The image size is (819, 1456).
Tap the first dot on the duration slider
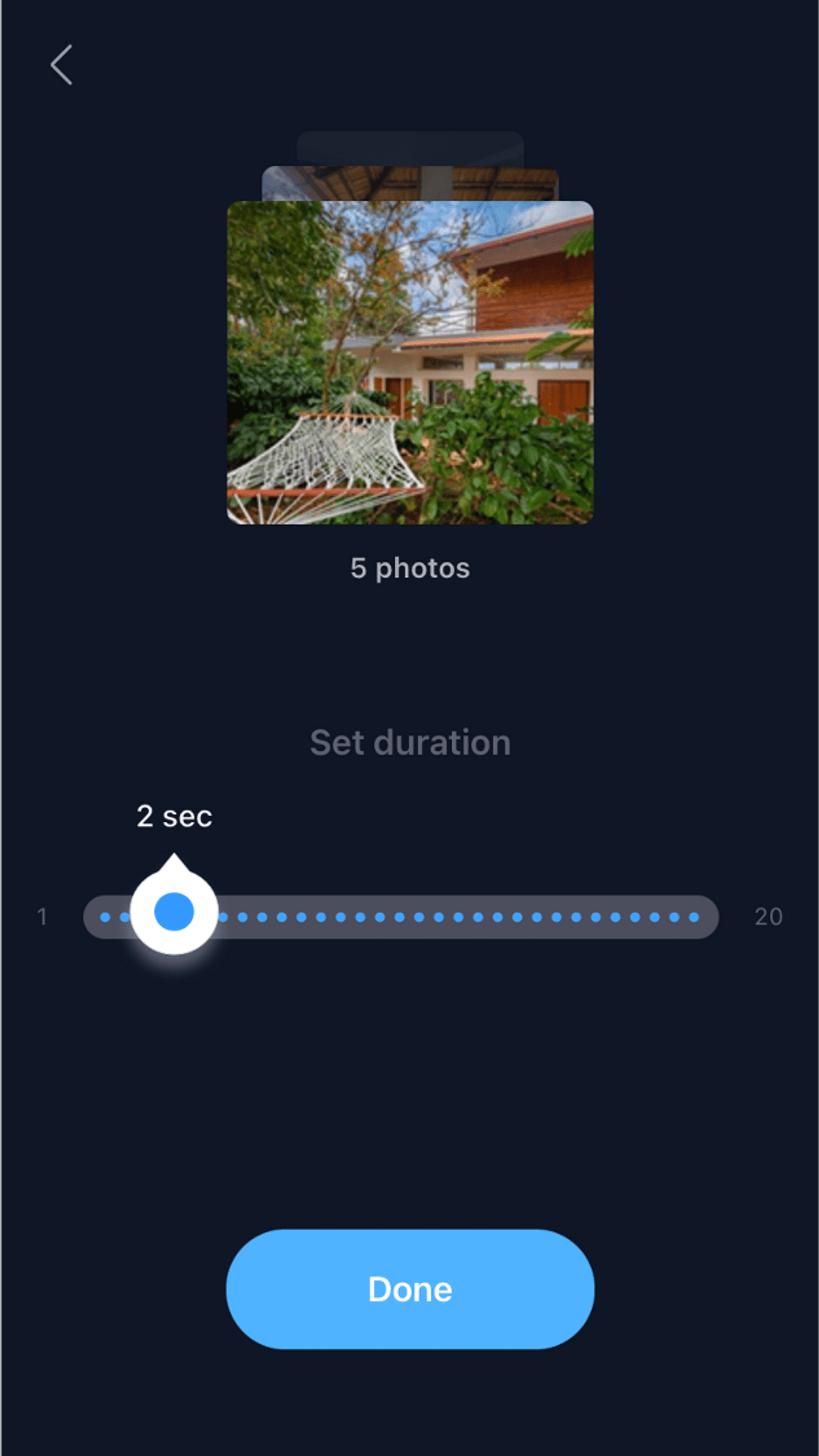[104, 917]
